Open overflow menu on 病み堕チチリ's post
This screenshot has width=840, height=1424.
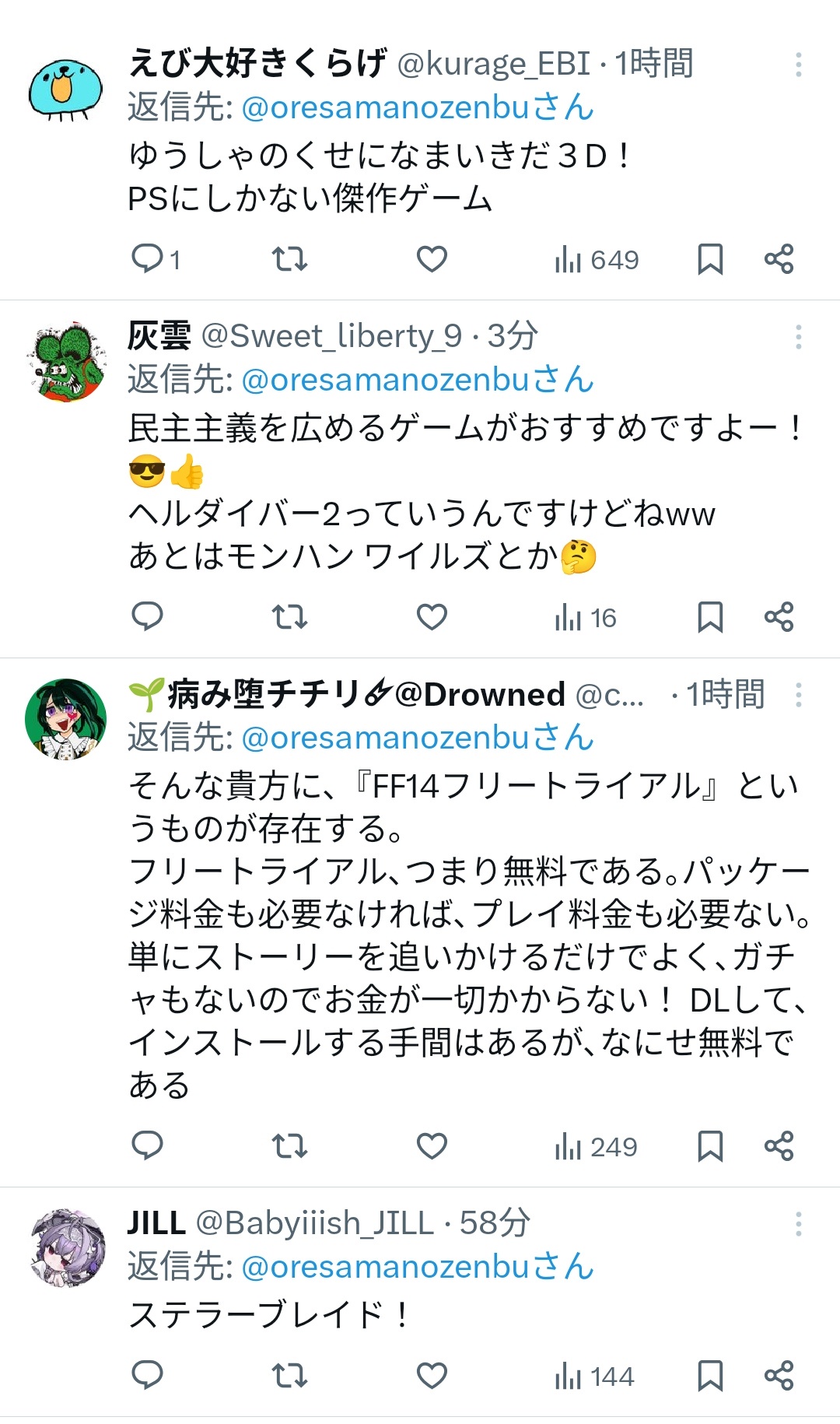[x=798, y=695]
